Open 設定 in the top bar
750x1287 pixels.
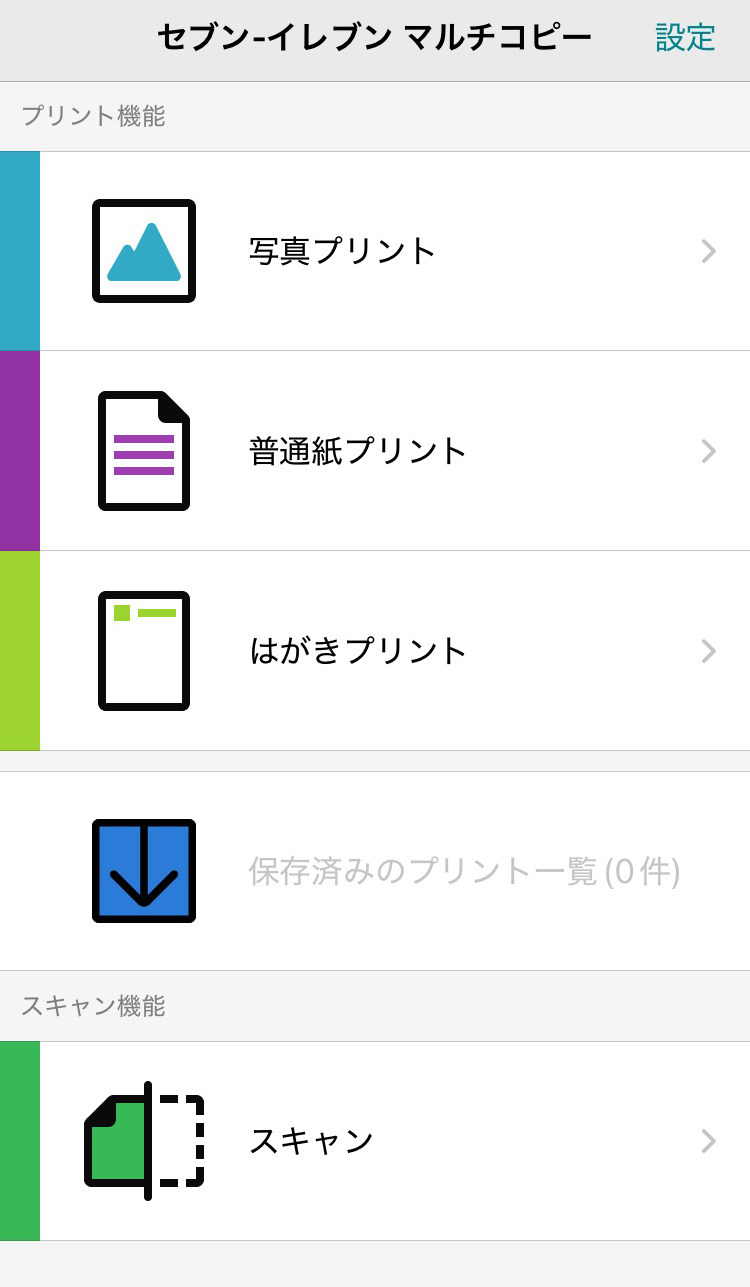point(685,38)
